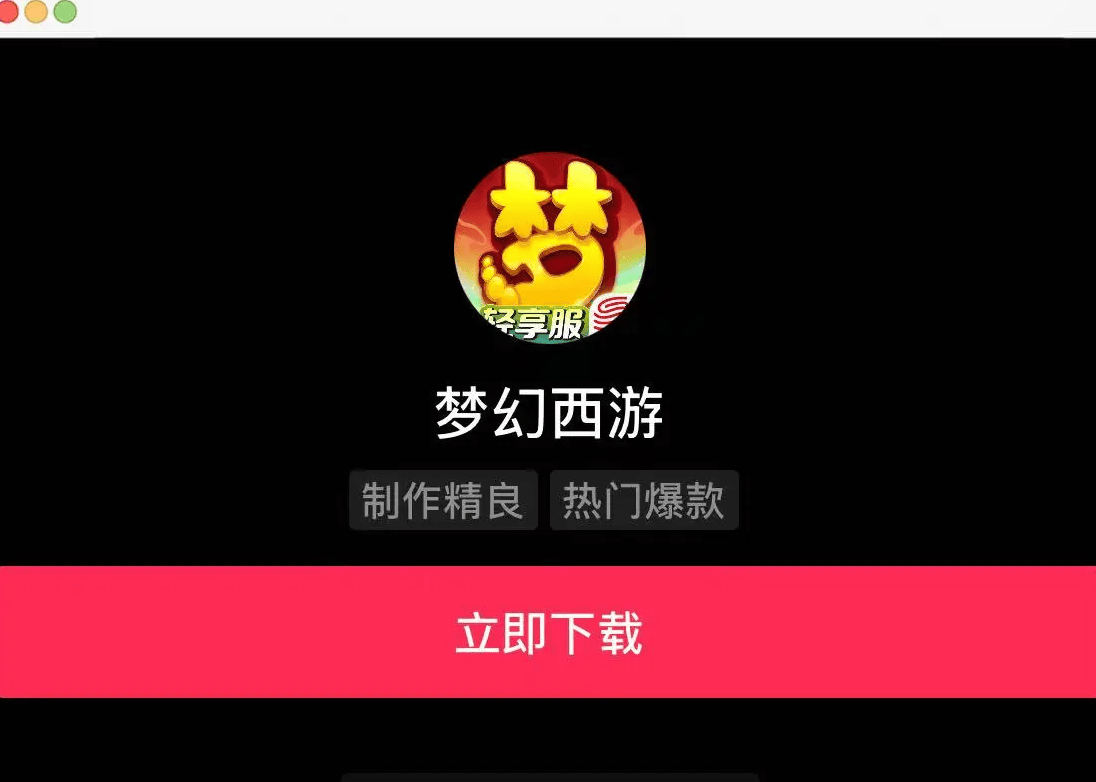Image resolution: width=1096 pixels, height=782 pixels.
Task: Tap the 立即下载 download button
Action: 548,632
